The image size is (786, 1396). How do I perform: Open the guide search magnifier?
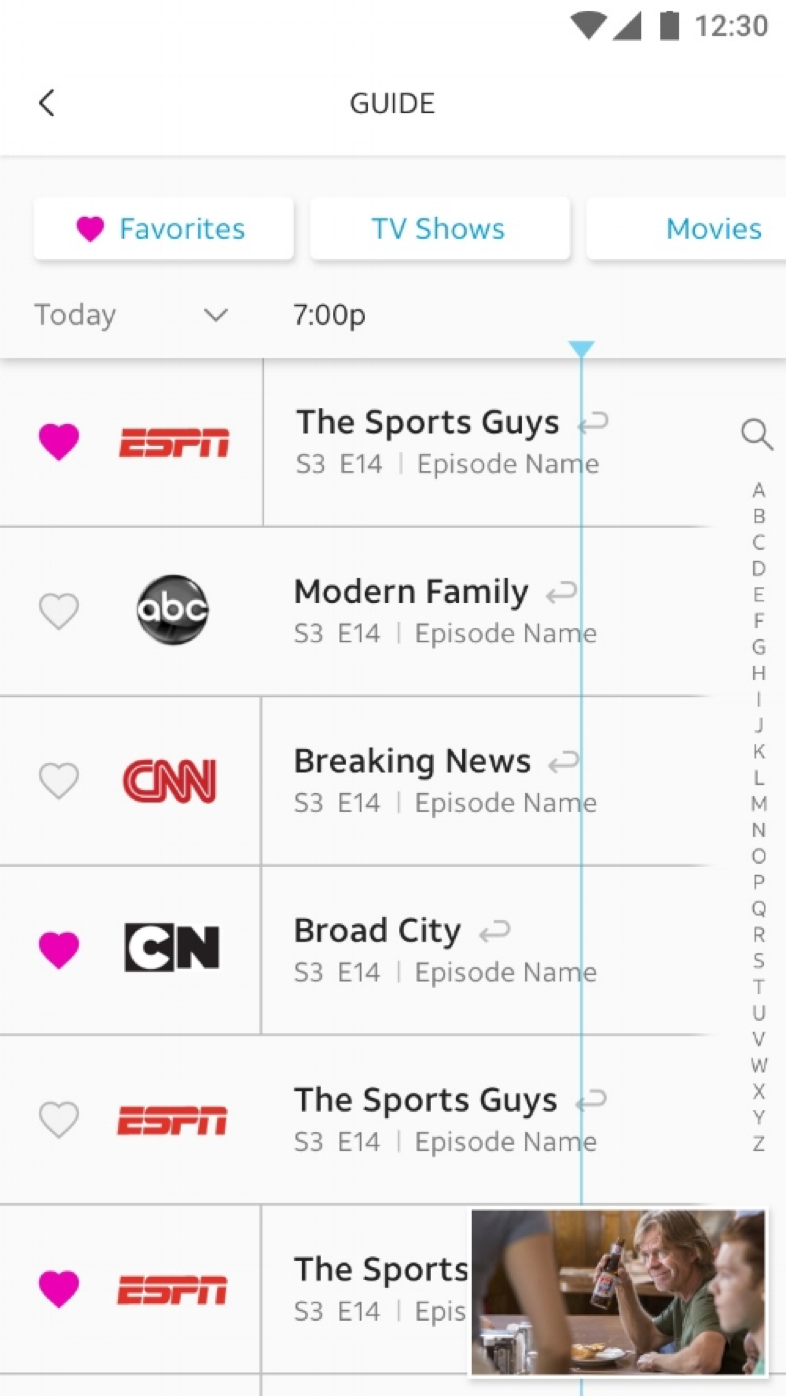[757, 434]
